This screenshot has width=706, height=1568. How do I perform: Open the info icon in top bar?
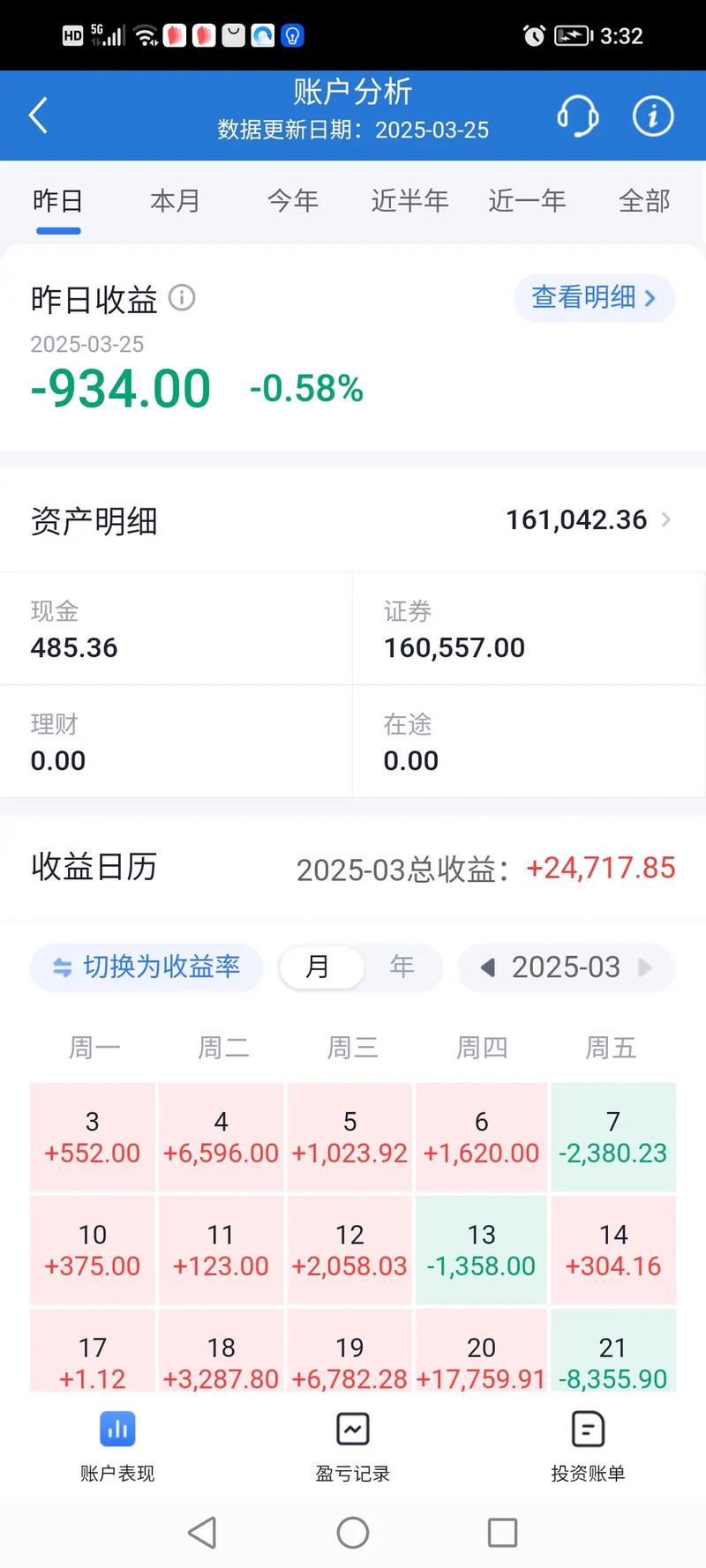click(x=652, y=115)
